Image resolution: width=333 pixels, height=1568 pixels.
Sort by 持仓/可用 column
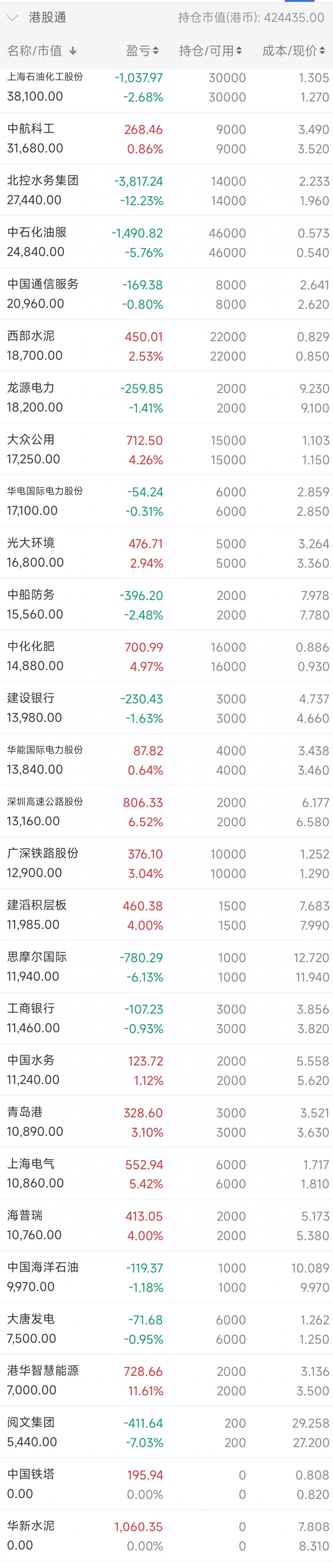(210, 51)
